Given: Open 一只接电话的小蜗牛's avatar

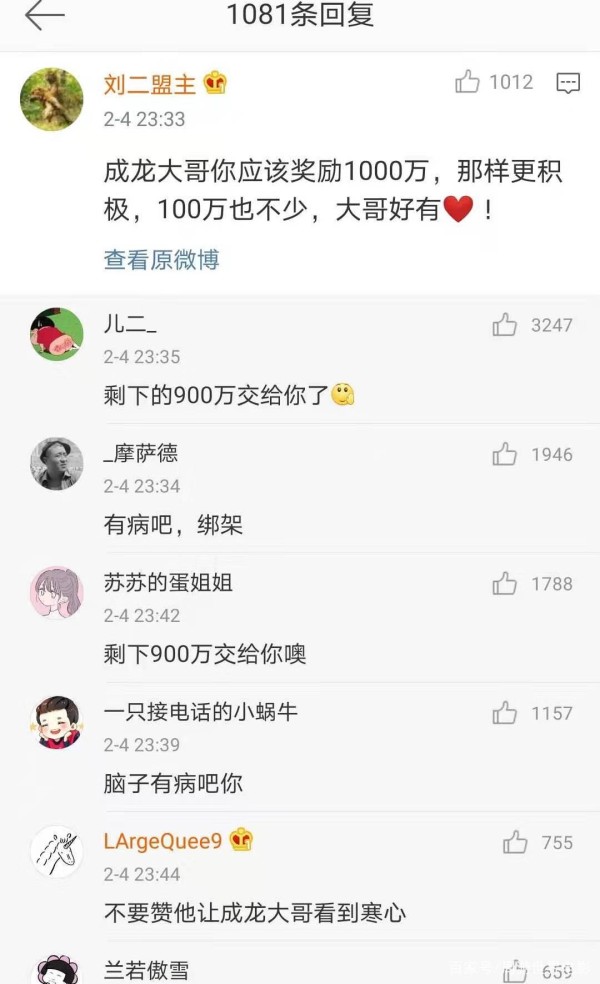Looking at the screenshot, I should (x=56, y=722).
